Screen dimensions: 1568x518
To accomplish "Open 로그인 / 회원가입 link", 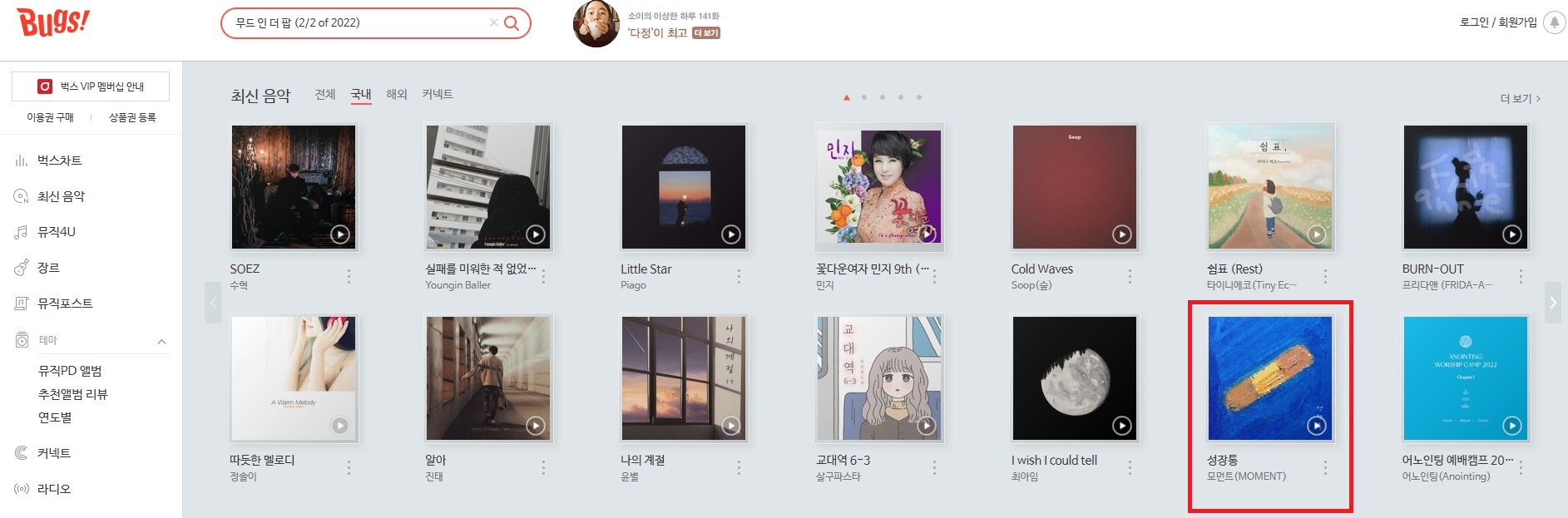I will click(x=1498, y=22).
